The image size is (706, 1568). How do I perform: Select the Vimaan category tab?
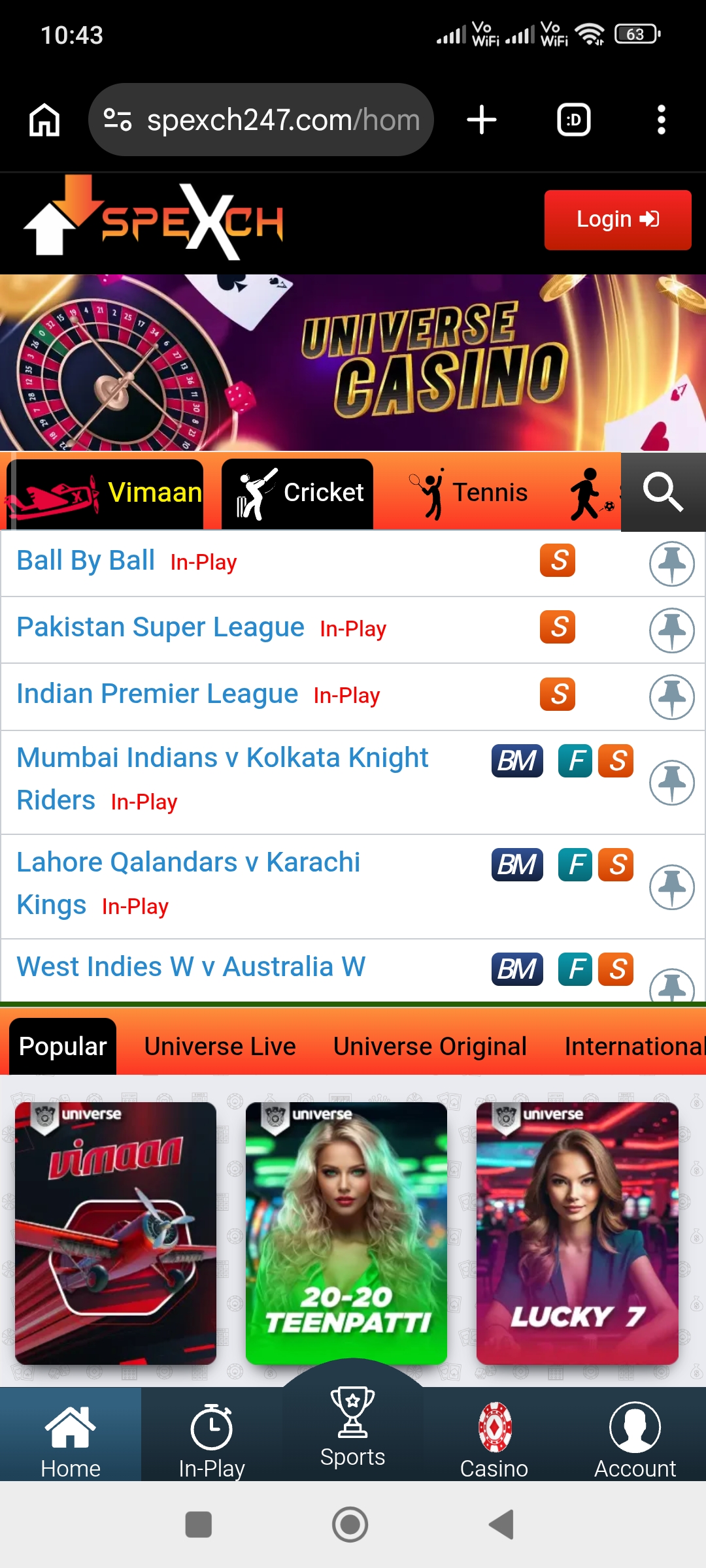105,493
